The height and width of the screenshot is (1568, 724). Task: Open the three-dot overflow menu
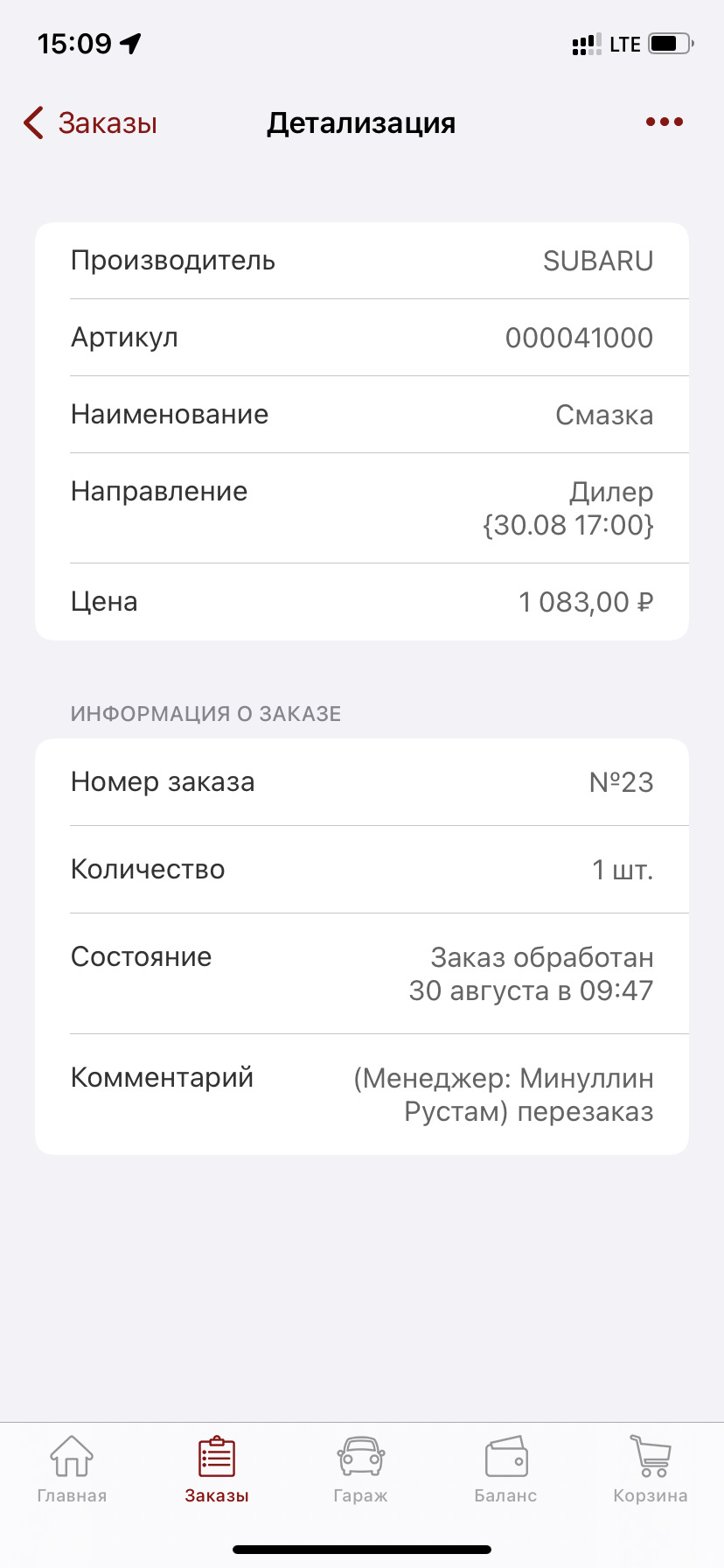664,122
